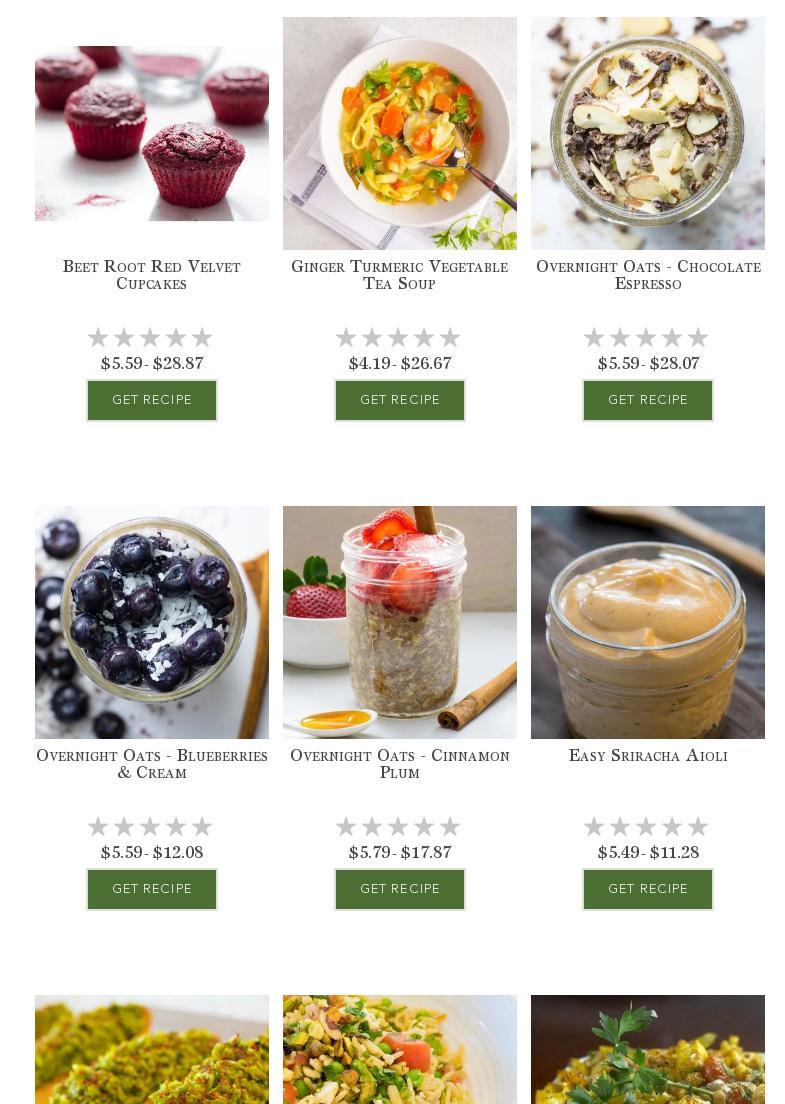
Task: Select the Ginger Turmeric Vegetable Tea Soup title
Action: click(x=400, y=274)
